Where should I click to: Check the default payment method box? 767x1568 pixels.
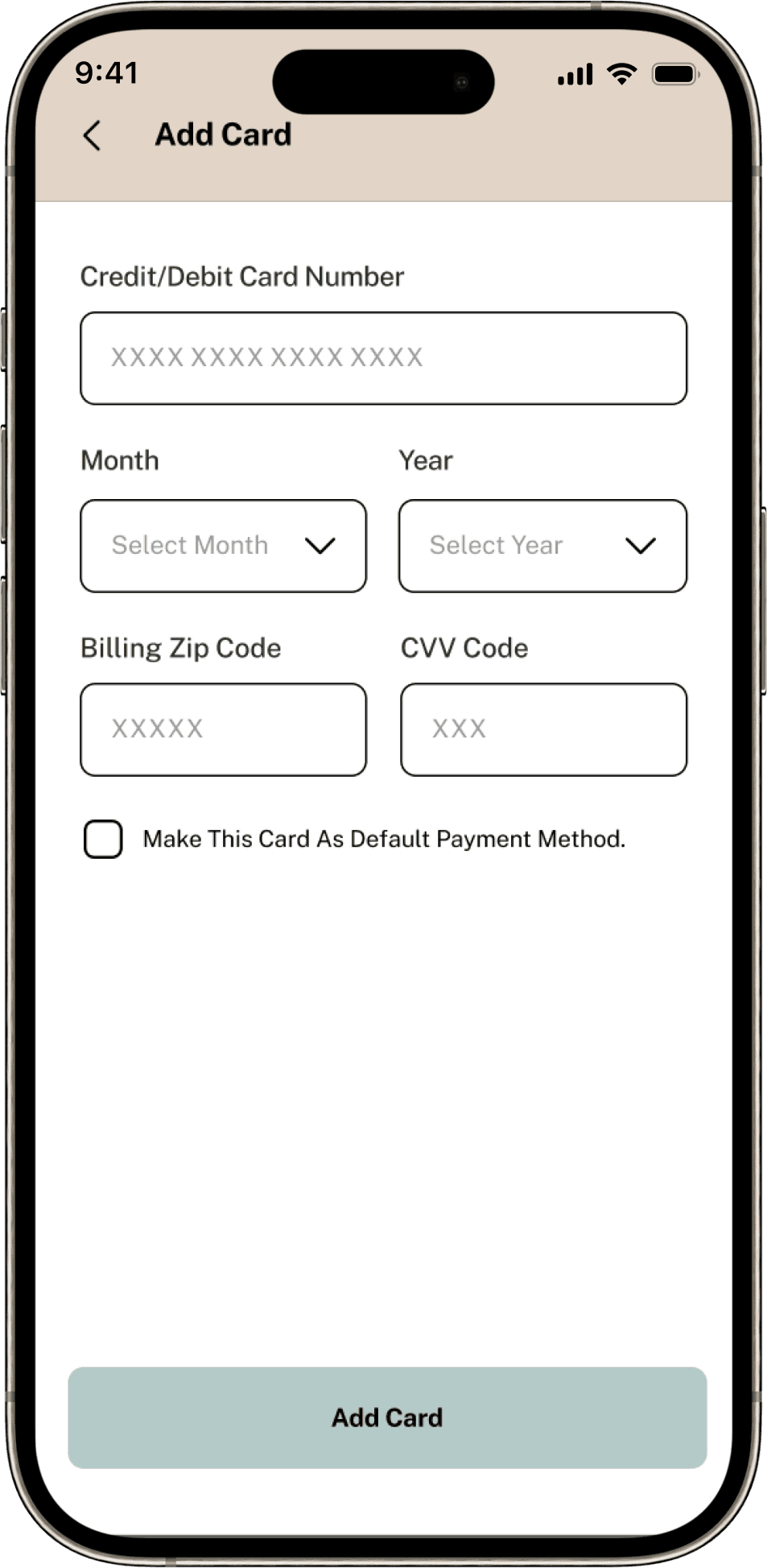[x=103, y=839]
